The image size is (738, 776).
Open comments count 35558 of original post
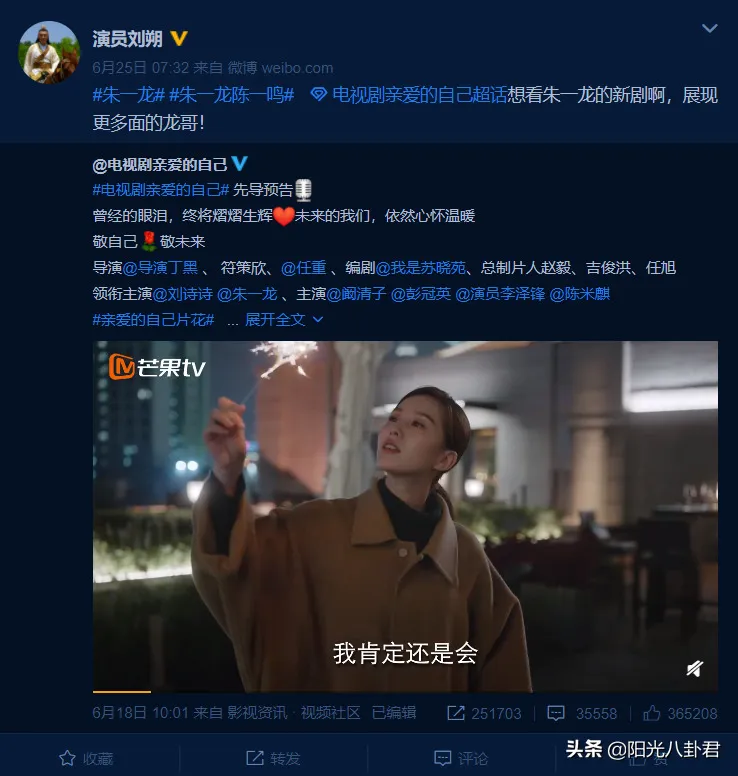(x=583, y=713)
